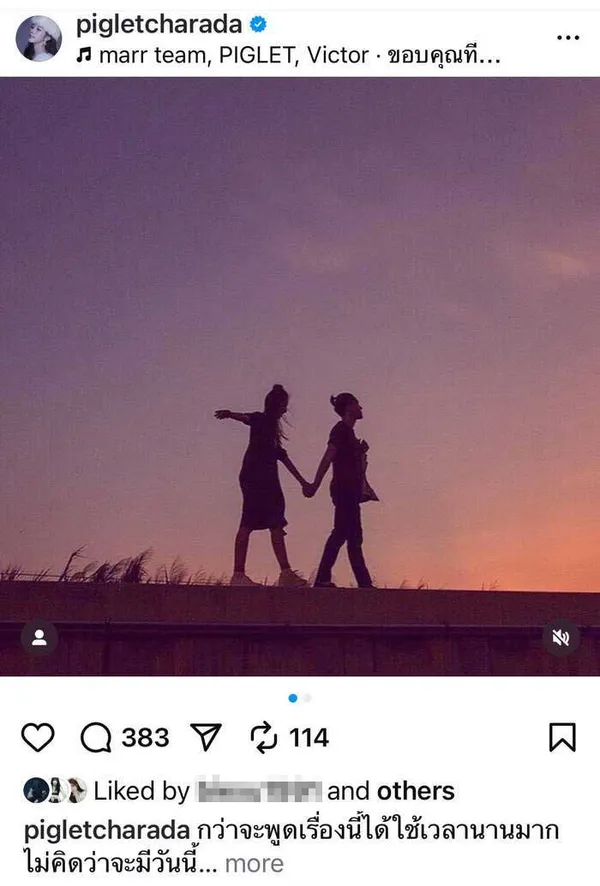Image resolution: width=600 pixels, height=886 pixels.
Task: Like the post with the heart icon
Action: tap(38, 738)
